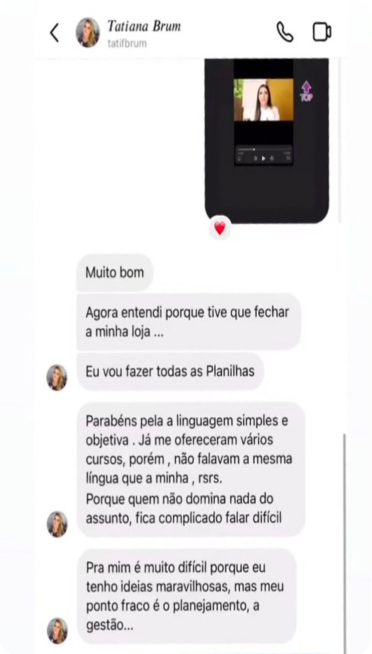The width and height of the screenshot is (372, 654).
Task: Open Tatiana Brum's profile from the header
Action: tap(128, 33)
